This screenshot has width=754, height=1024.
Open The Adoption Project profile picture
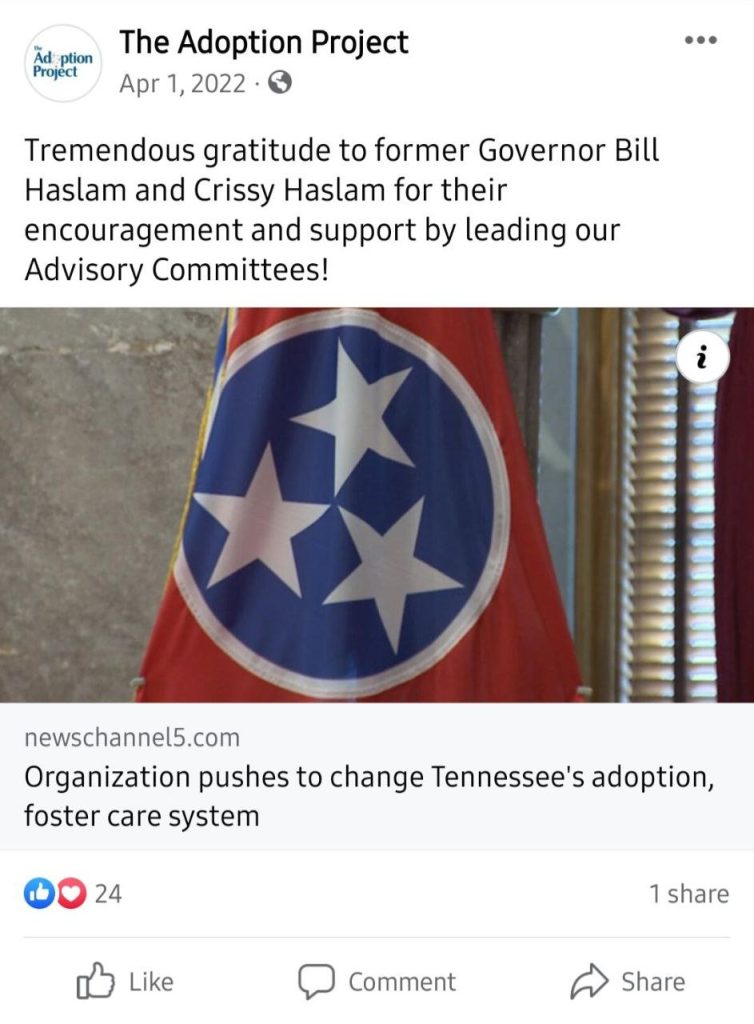pyautogui.click(x=63, y=63)
